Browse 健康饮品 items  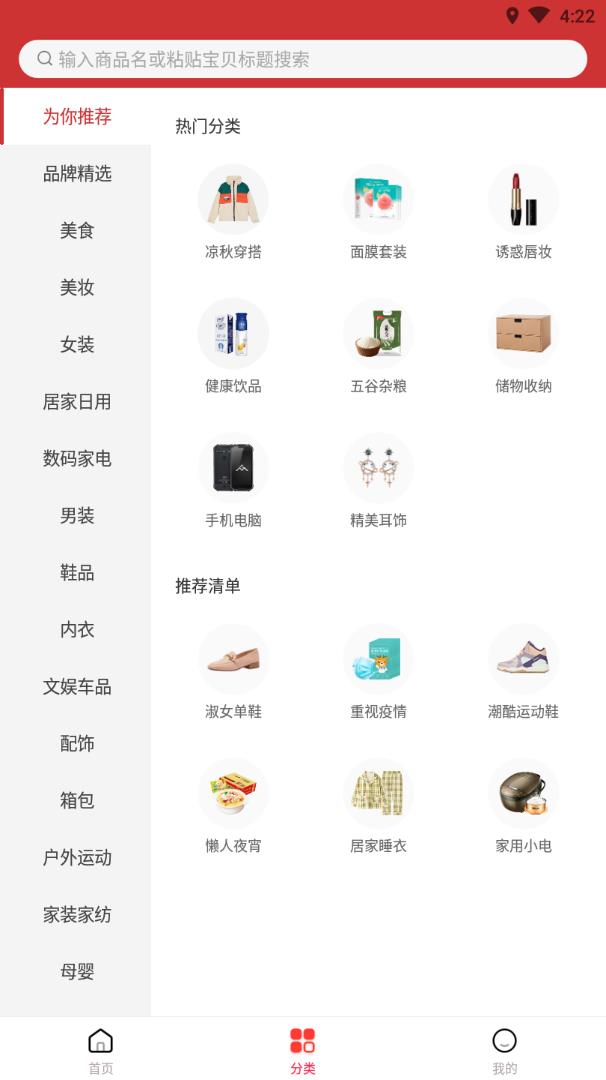point(233,346)
